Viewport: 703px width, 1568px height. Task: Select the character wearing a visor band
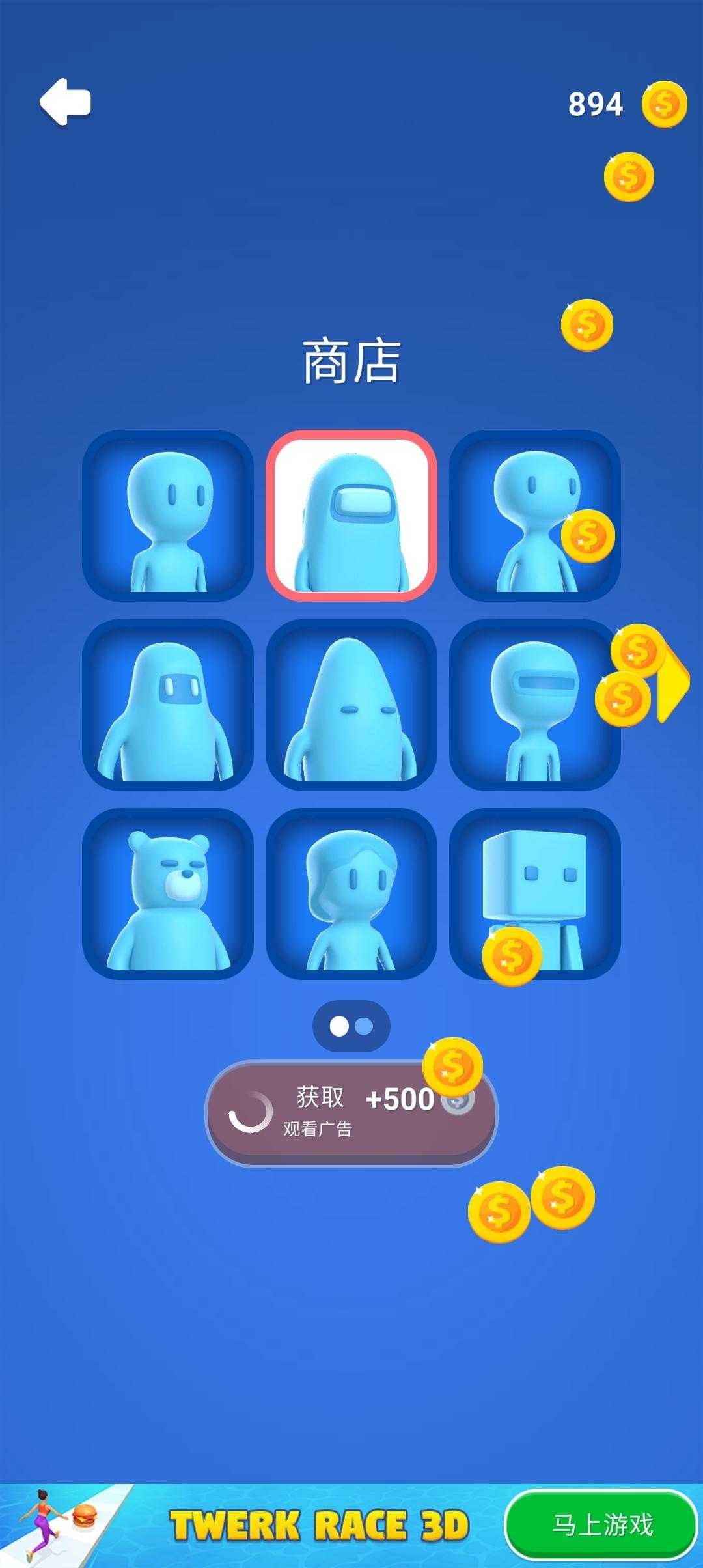[x=535, y=705]
